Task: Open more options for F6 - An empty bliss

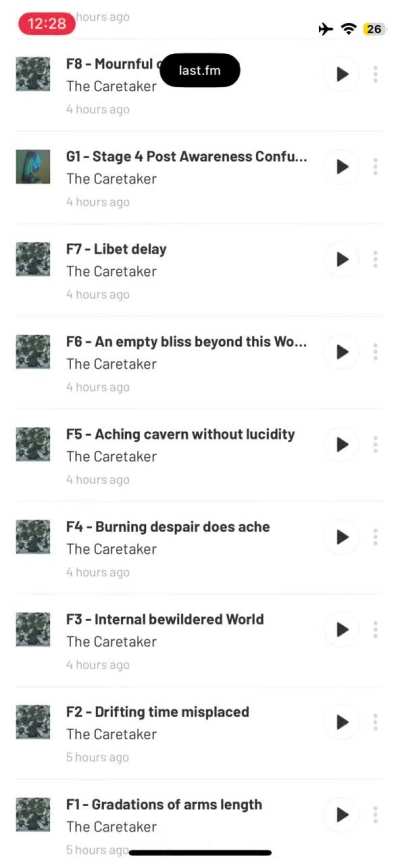Action: tap(376, 352)
